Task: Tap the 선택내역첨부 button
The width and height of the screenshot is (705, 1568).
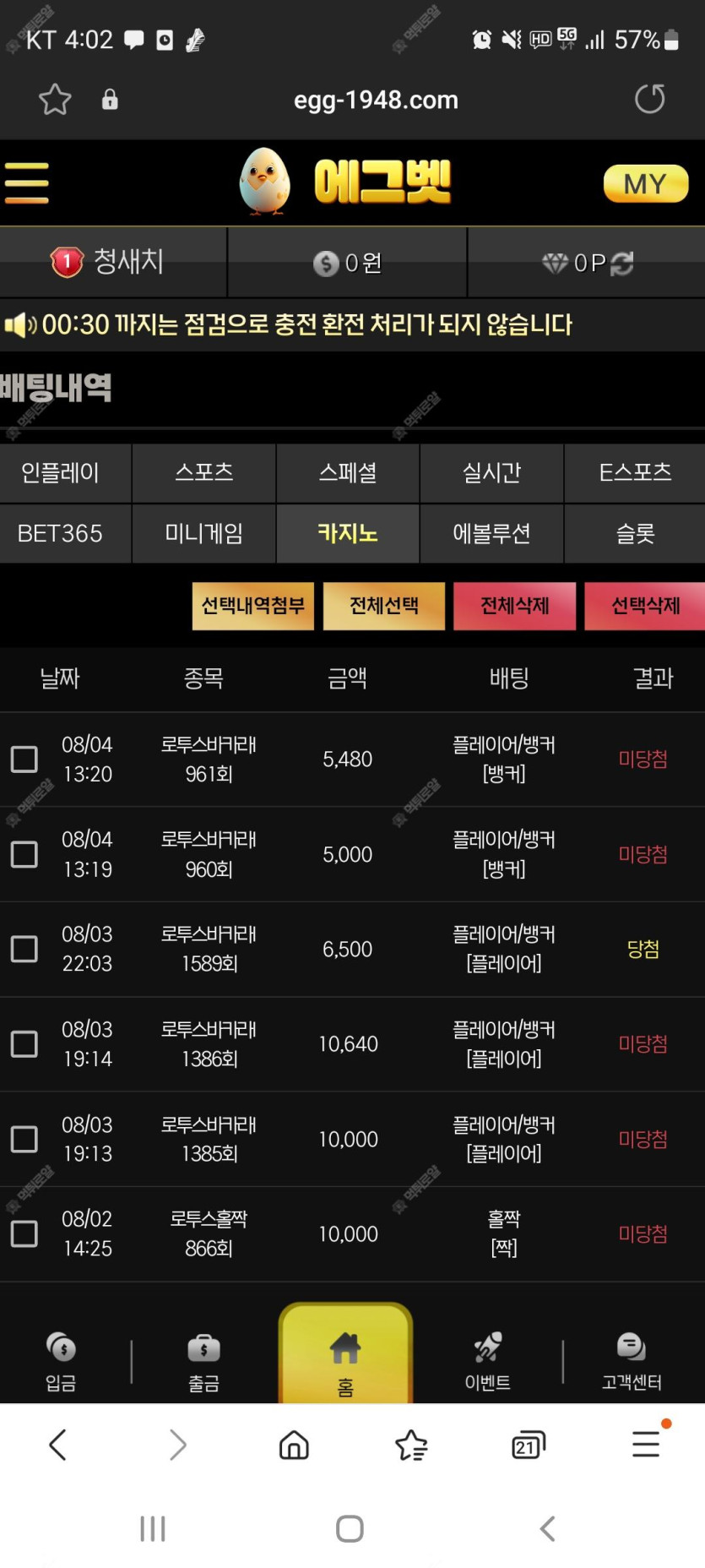Action: pos(253,606)
